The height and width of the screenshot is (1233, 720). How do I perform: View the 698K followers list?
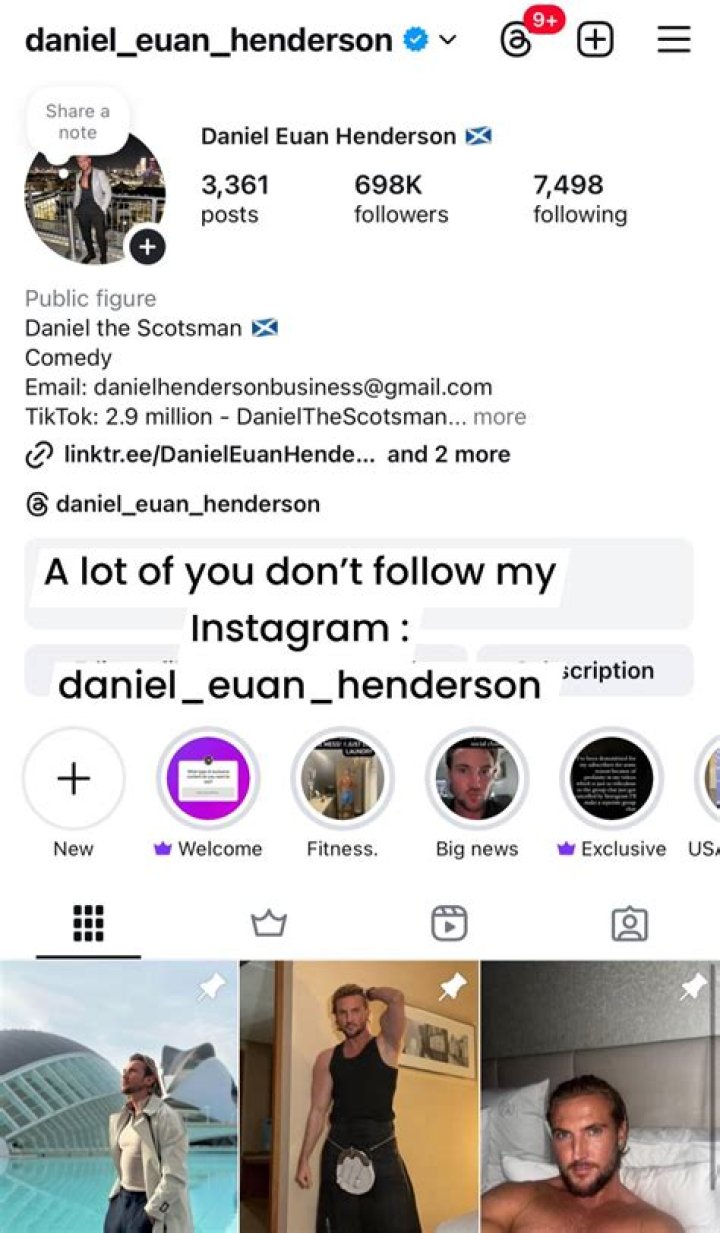[x=400, y=198]
